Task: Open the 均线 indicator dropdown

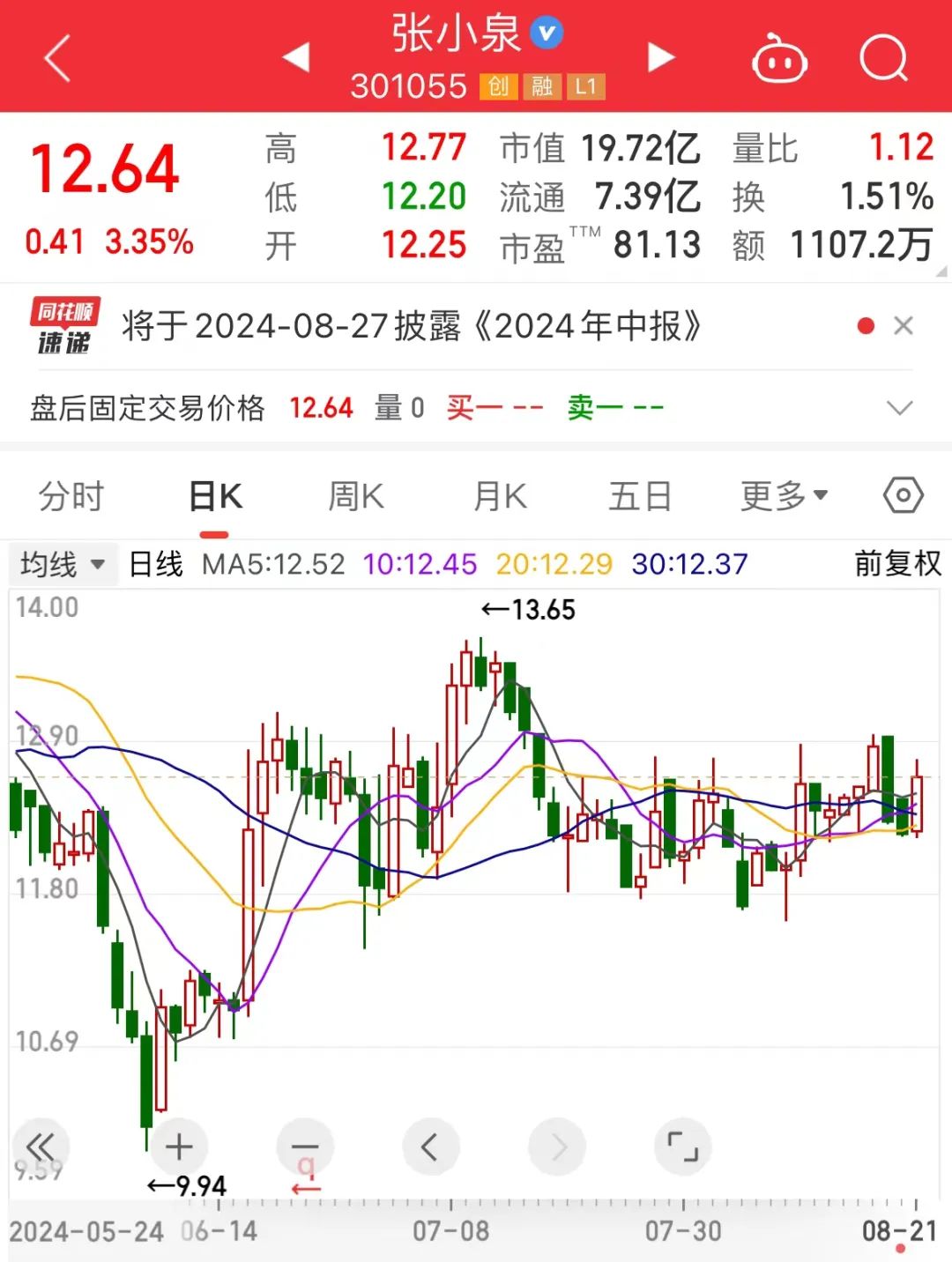Action: [62, 564]
